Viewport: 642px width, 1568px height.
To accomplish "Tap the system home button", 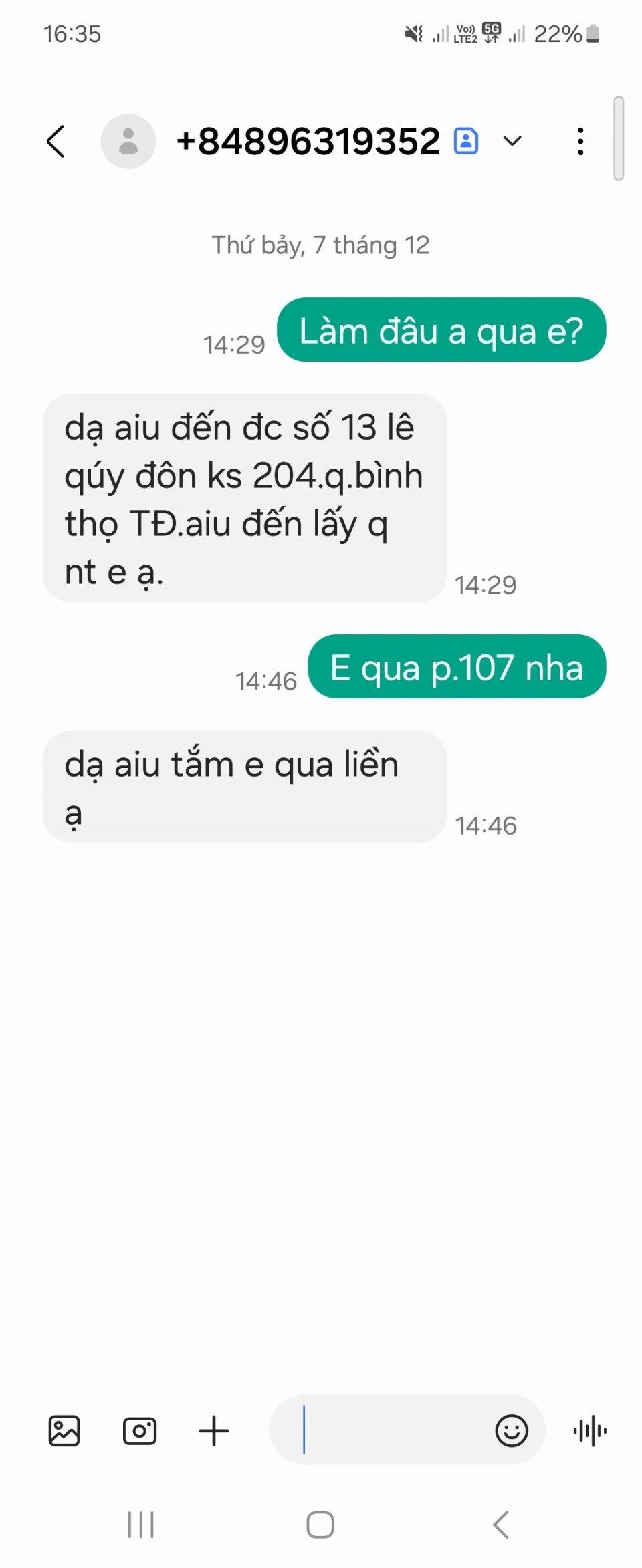I will pyautogui.click(x=320, y=1525).
